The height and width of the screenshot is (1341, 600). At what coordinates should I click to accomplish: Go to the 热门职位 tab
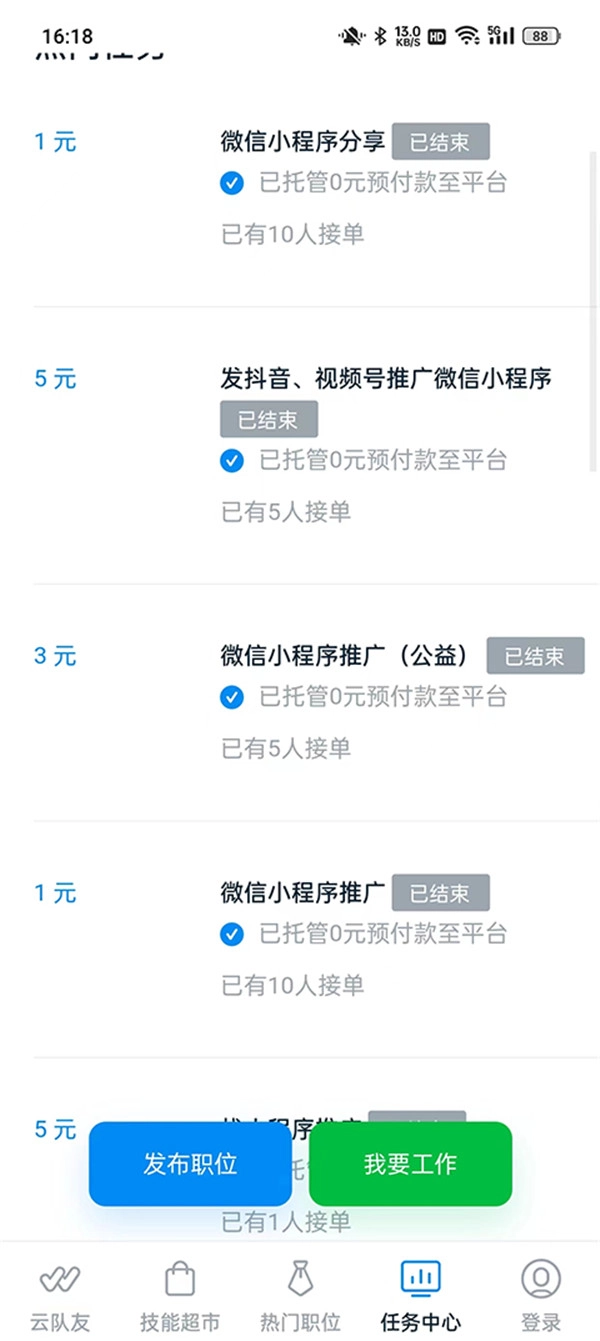pyautogui.click(x=300, y=1296)
